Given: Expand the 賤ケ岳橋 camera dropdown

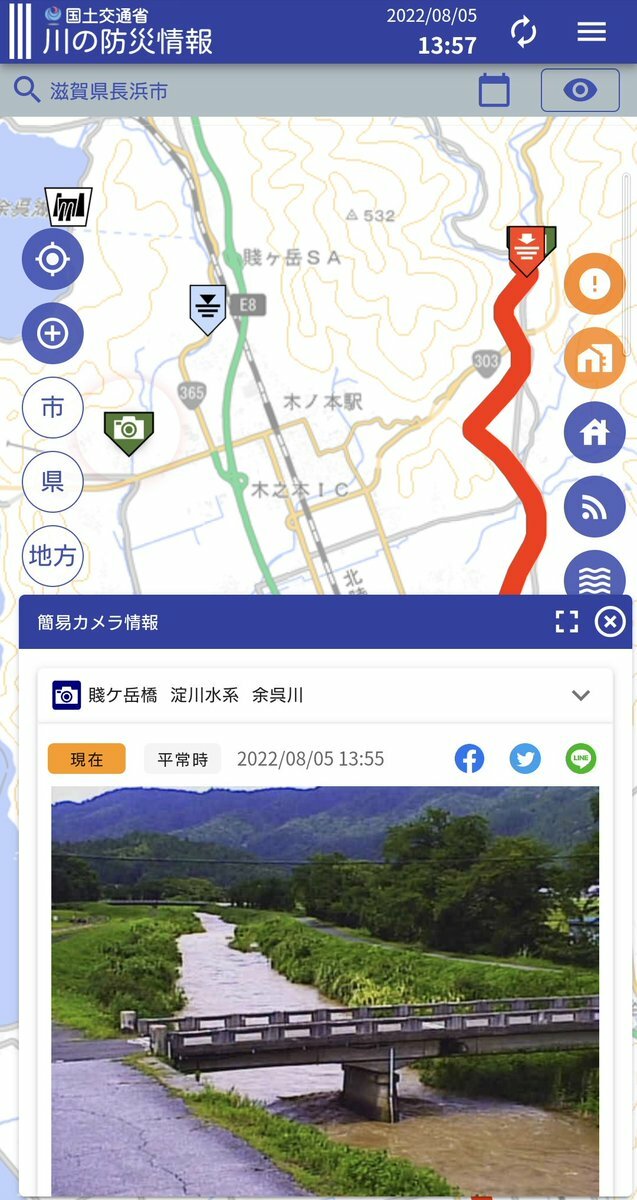Looking at the screenshot, I should point(580,695).
